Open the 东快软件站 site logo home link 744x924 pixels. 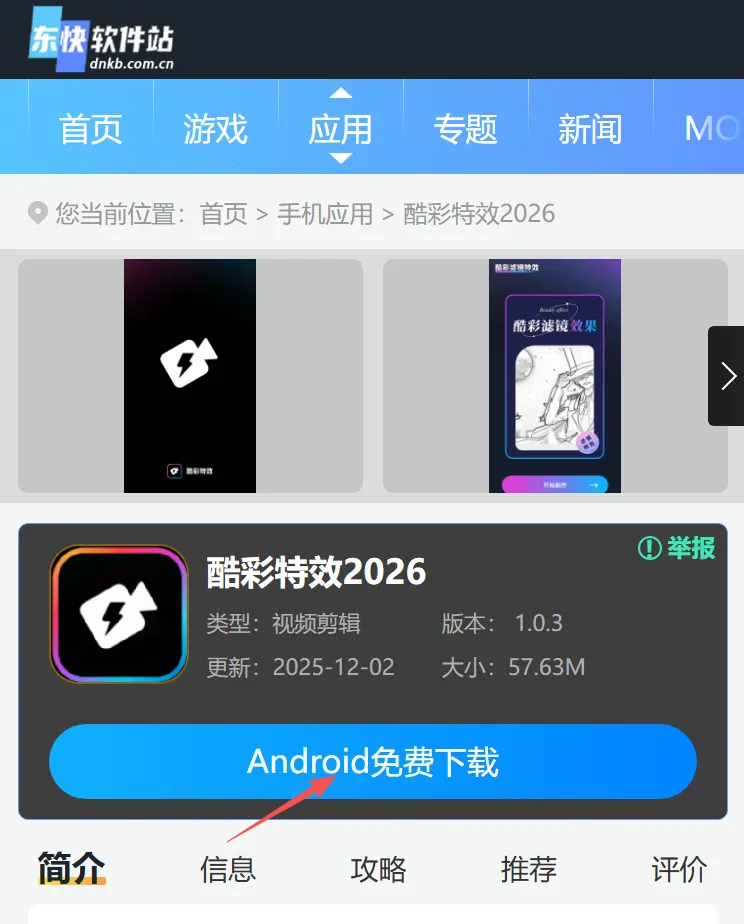pos(102,40)
